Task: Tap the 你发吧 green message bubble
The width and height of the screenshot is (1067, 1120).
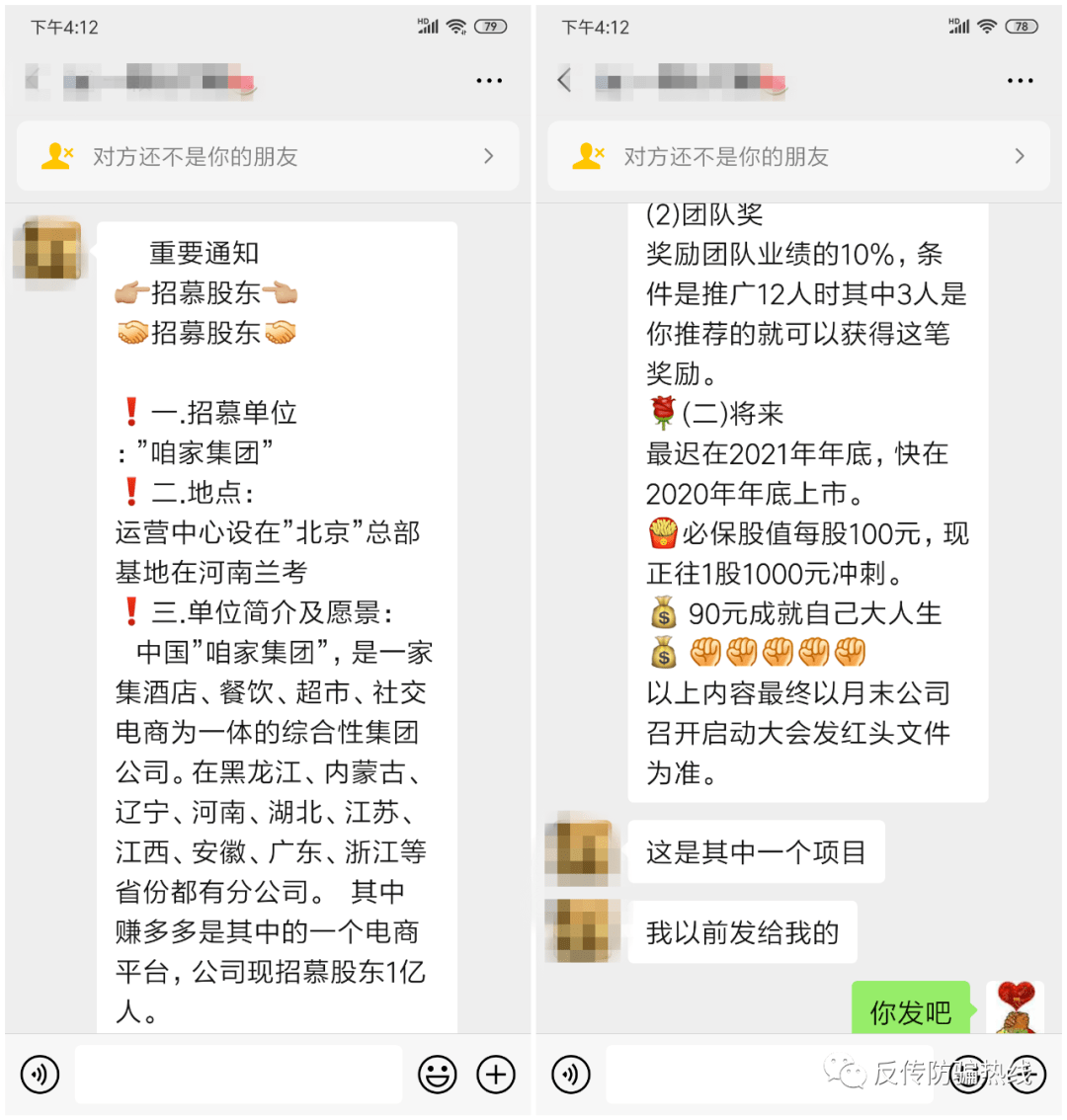Action: pyautogui.click(x=909, y=1008)
